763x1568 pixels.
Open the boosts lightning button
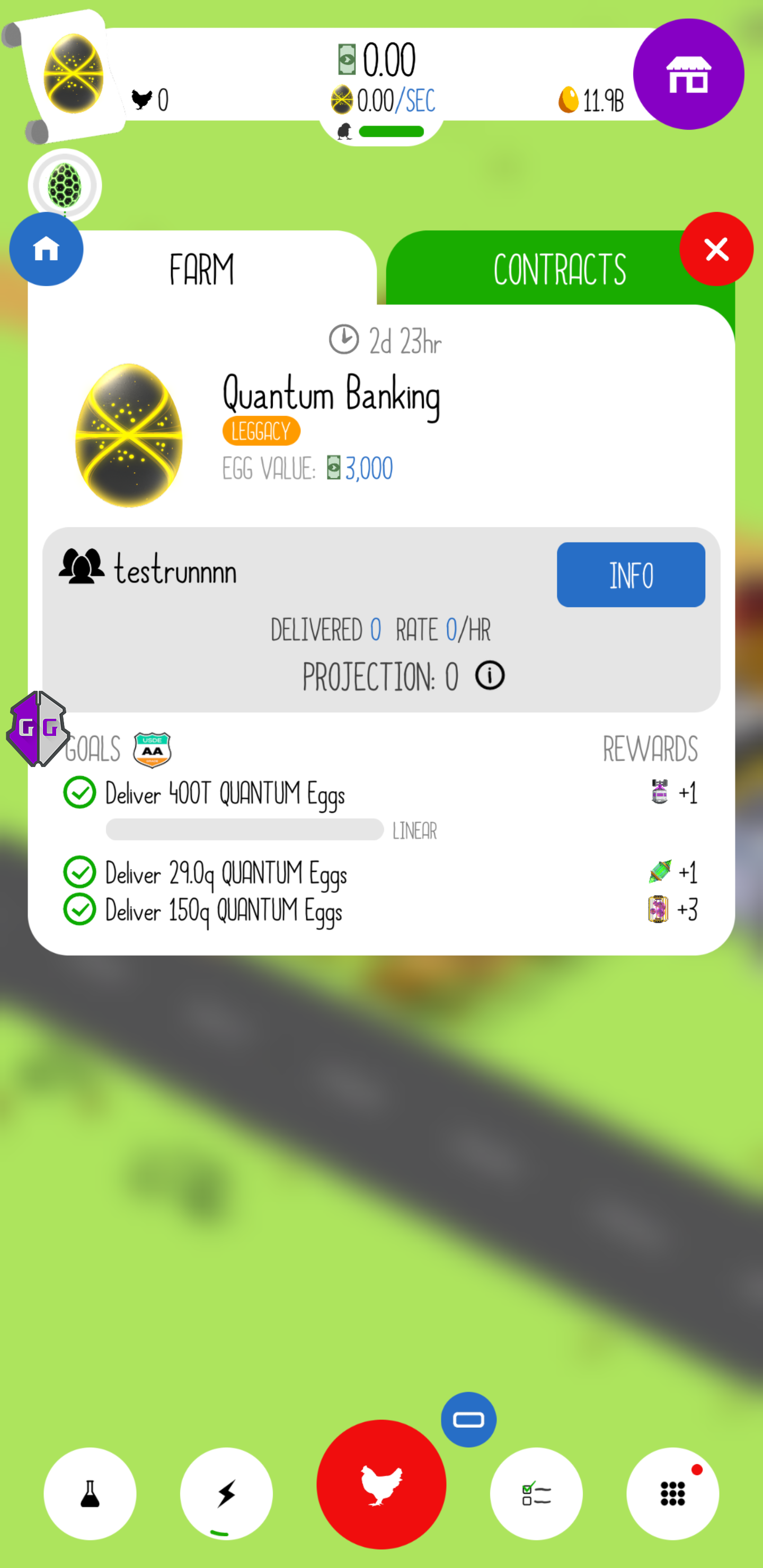click(x=227, y=1493)
